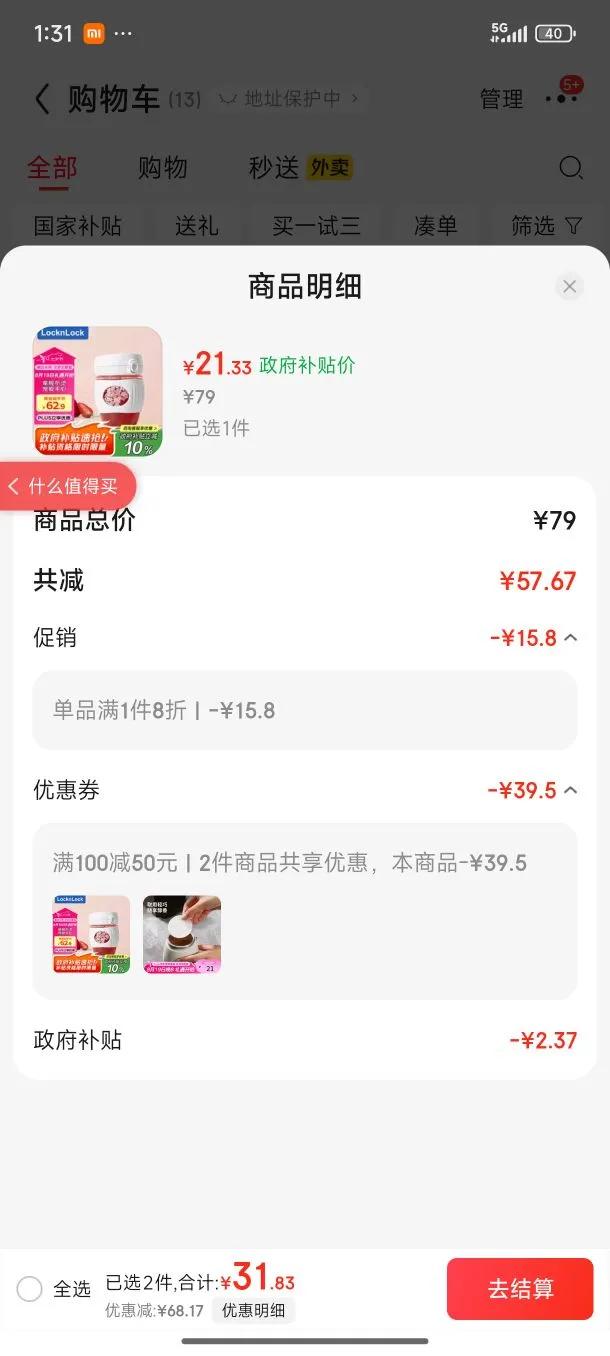Select the 国家补贴 filter chip
The height and width of the screenshot is (1356, 610).
[x=77, y=226]
